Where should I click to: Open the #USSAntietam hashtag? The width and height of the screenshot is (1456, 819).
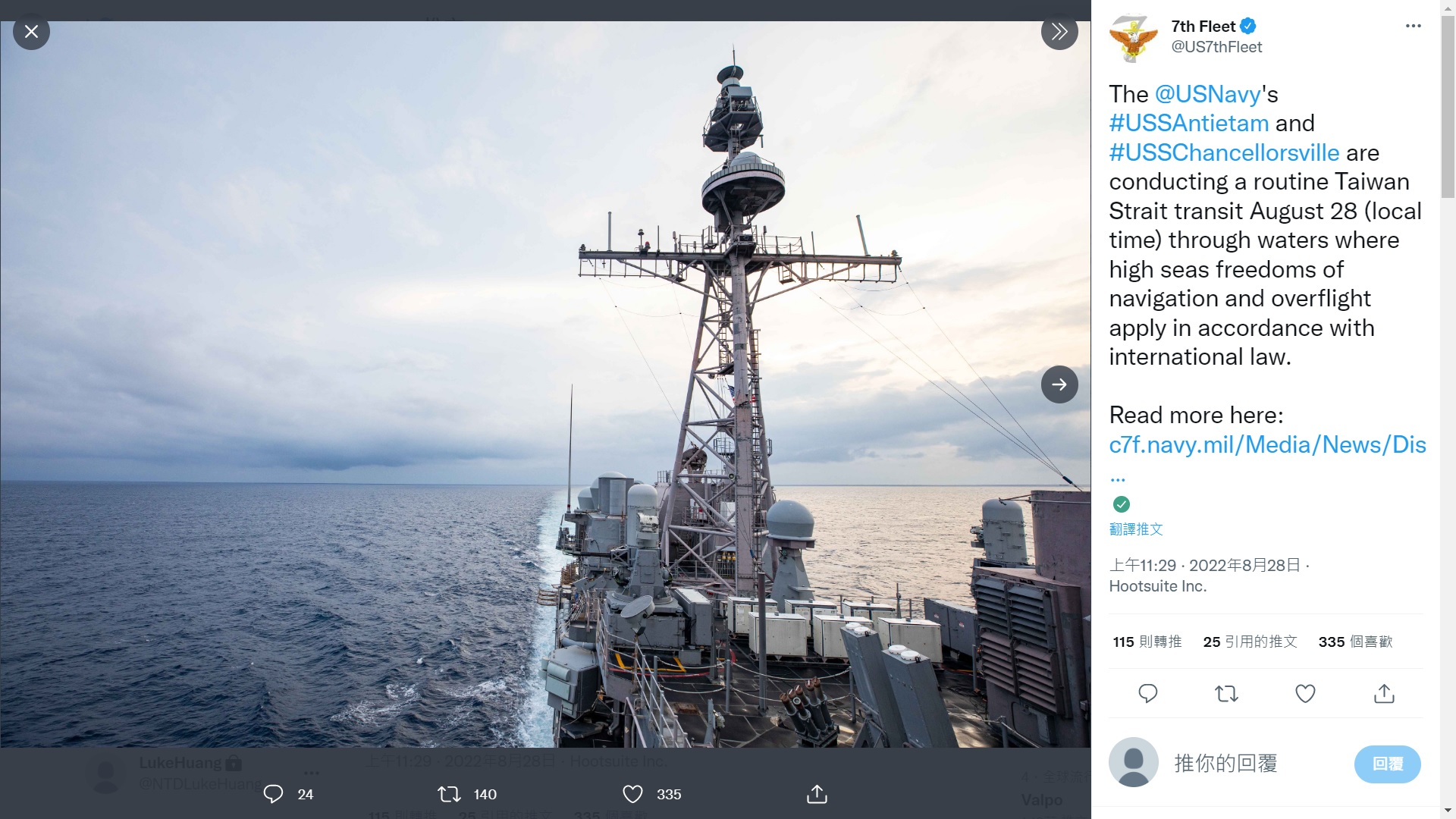click(1188, 123)
